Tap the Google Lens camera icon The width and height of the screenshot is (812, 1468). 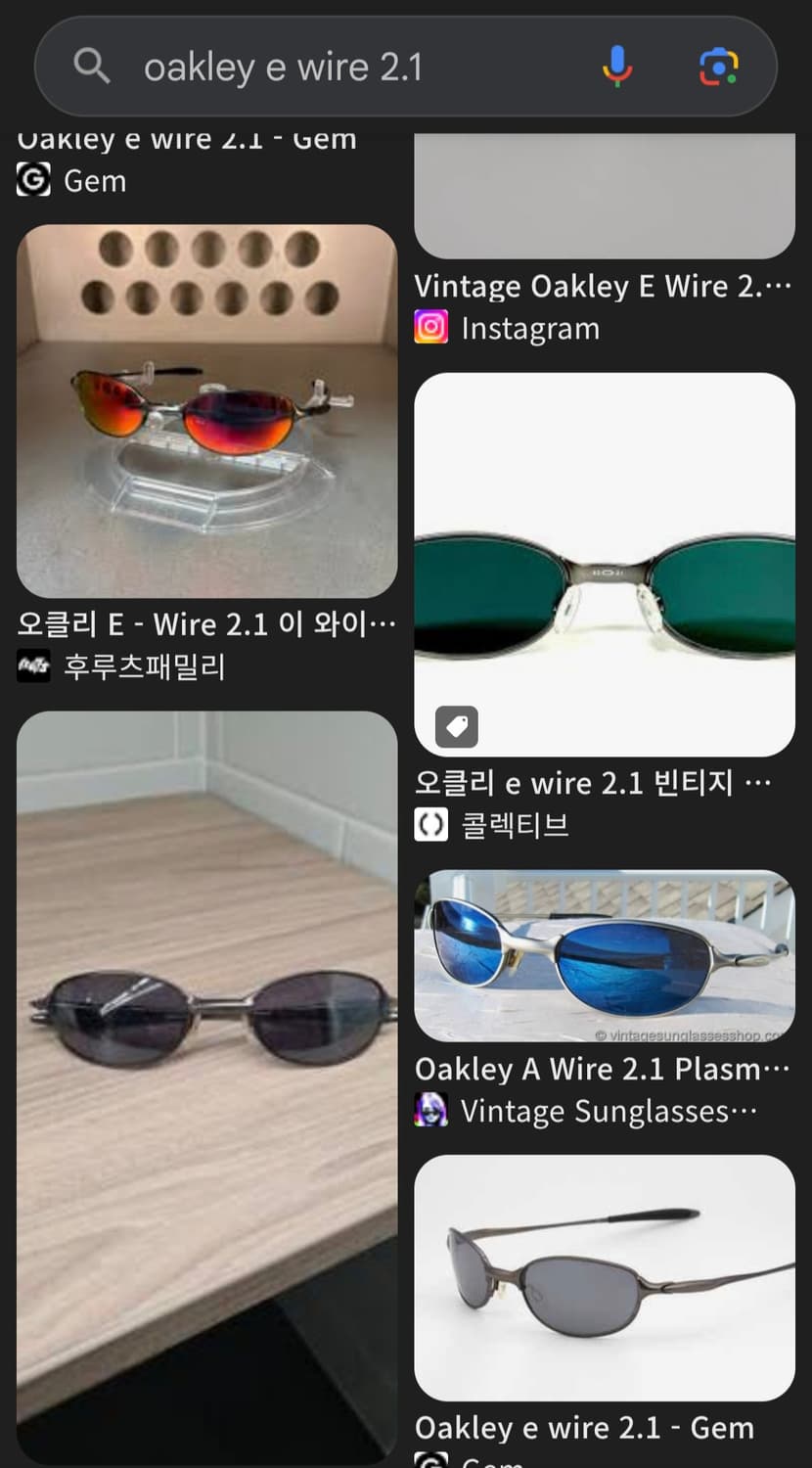click(x=719, y=66)
